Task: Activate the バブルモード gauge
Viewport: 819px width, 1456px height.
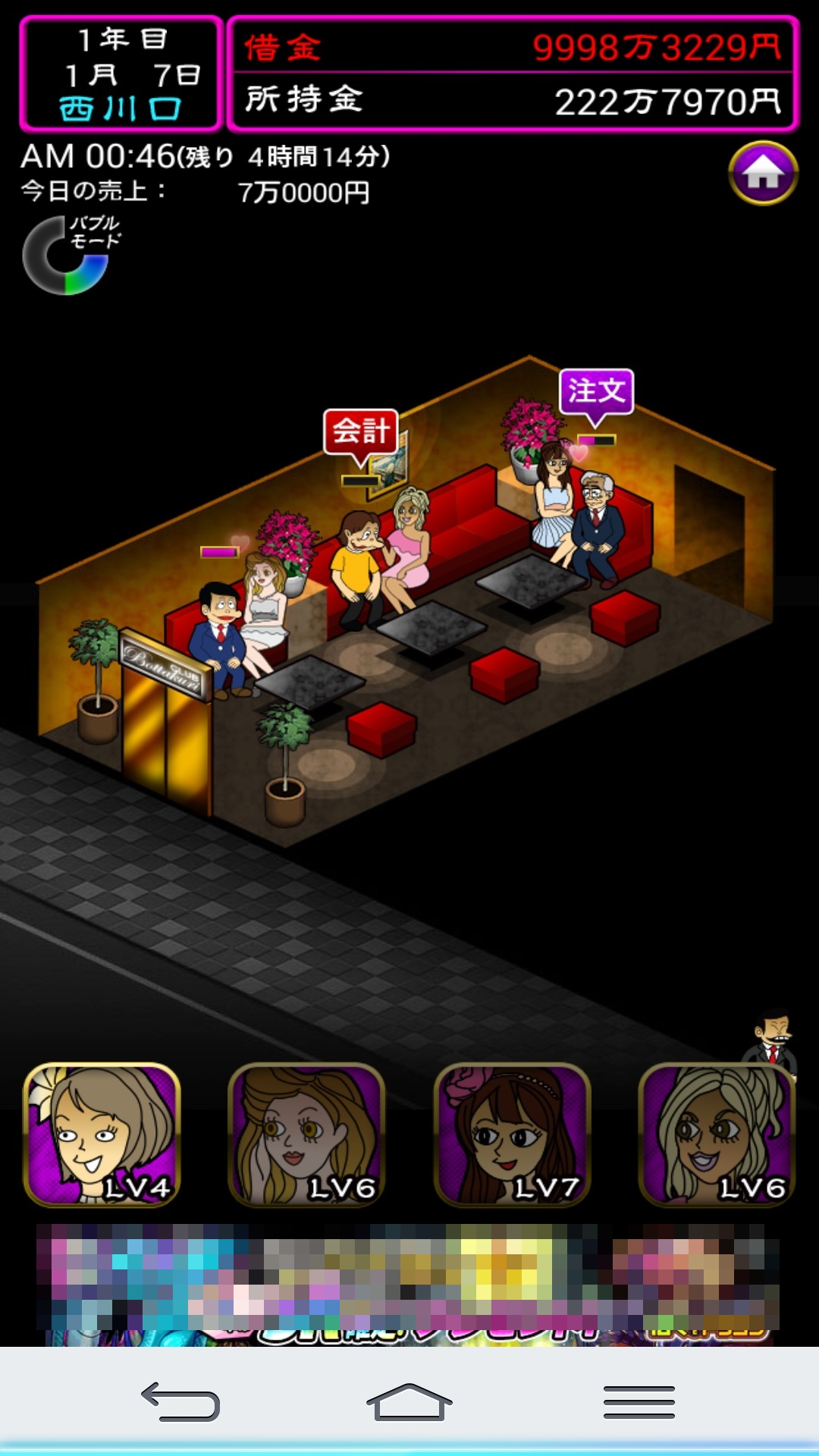Action: click(x=67, y=256)
